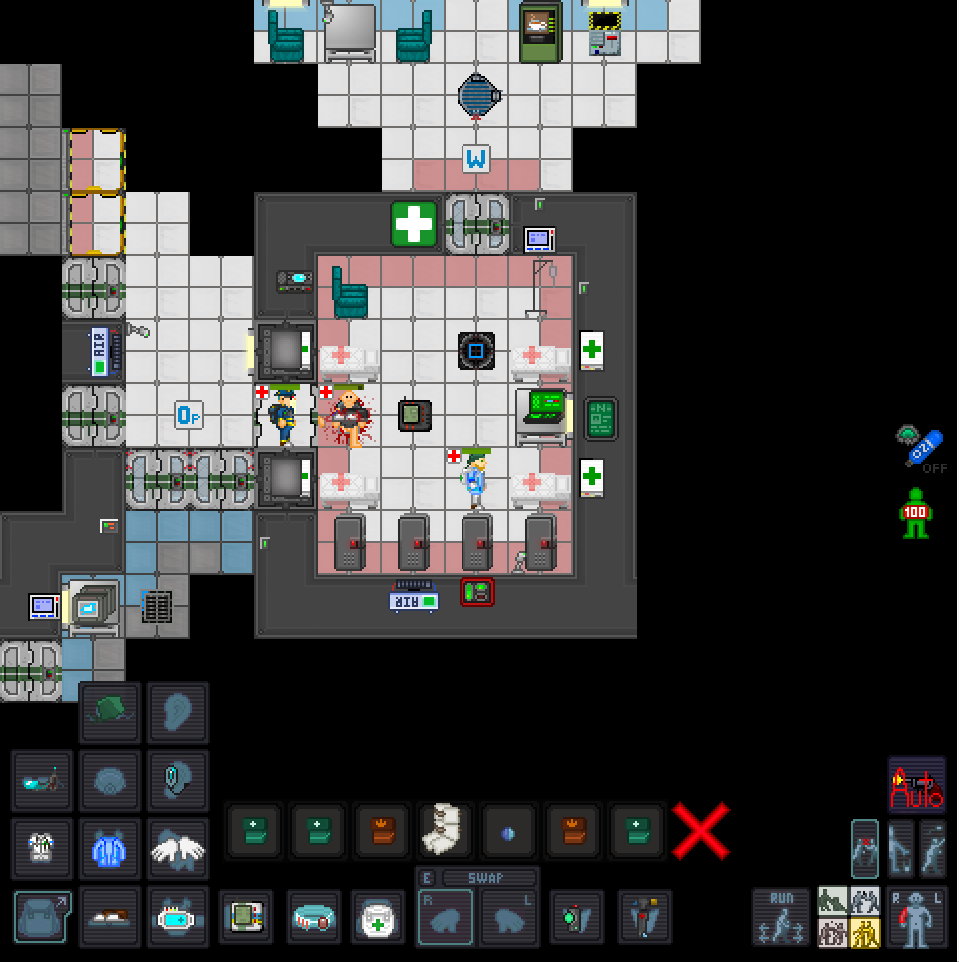The image size is (959, 962).
Task: Toggle the inventory backpack button
Action: point(42,917)
